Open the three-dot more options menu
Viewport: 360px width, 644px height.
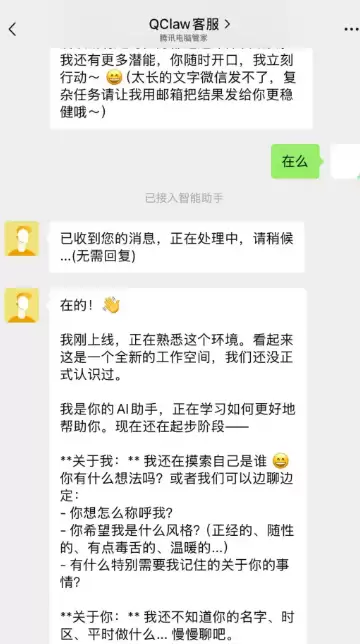click(x=351, y=29)
